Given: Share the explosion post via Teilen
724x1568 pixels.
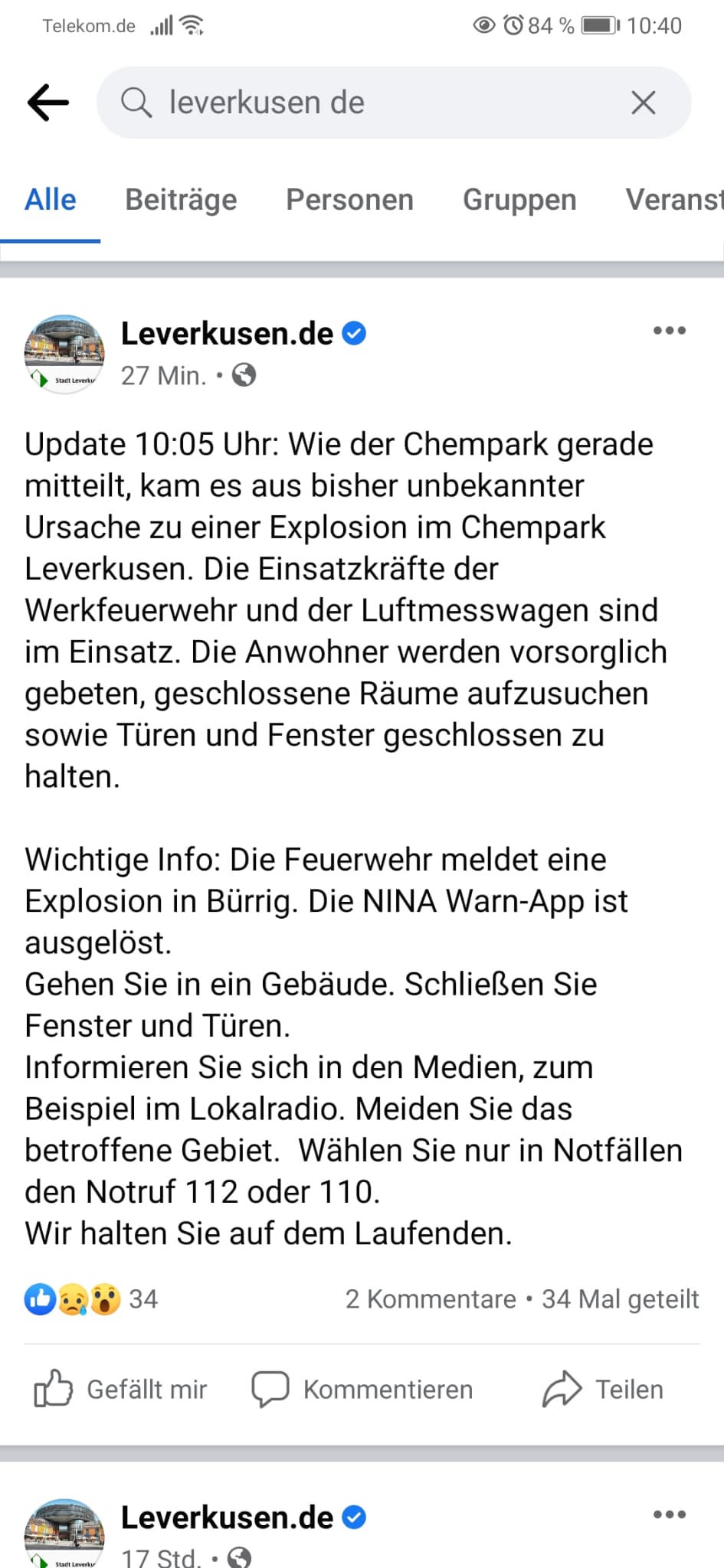Looking at the screenshot, I should tap(603, 1389).
